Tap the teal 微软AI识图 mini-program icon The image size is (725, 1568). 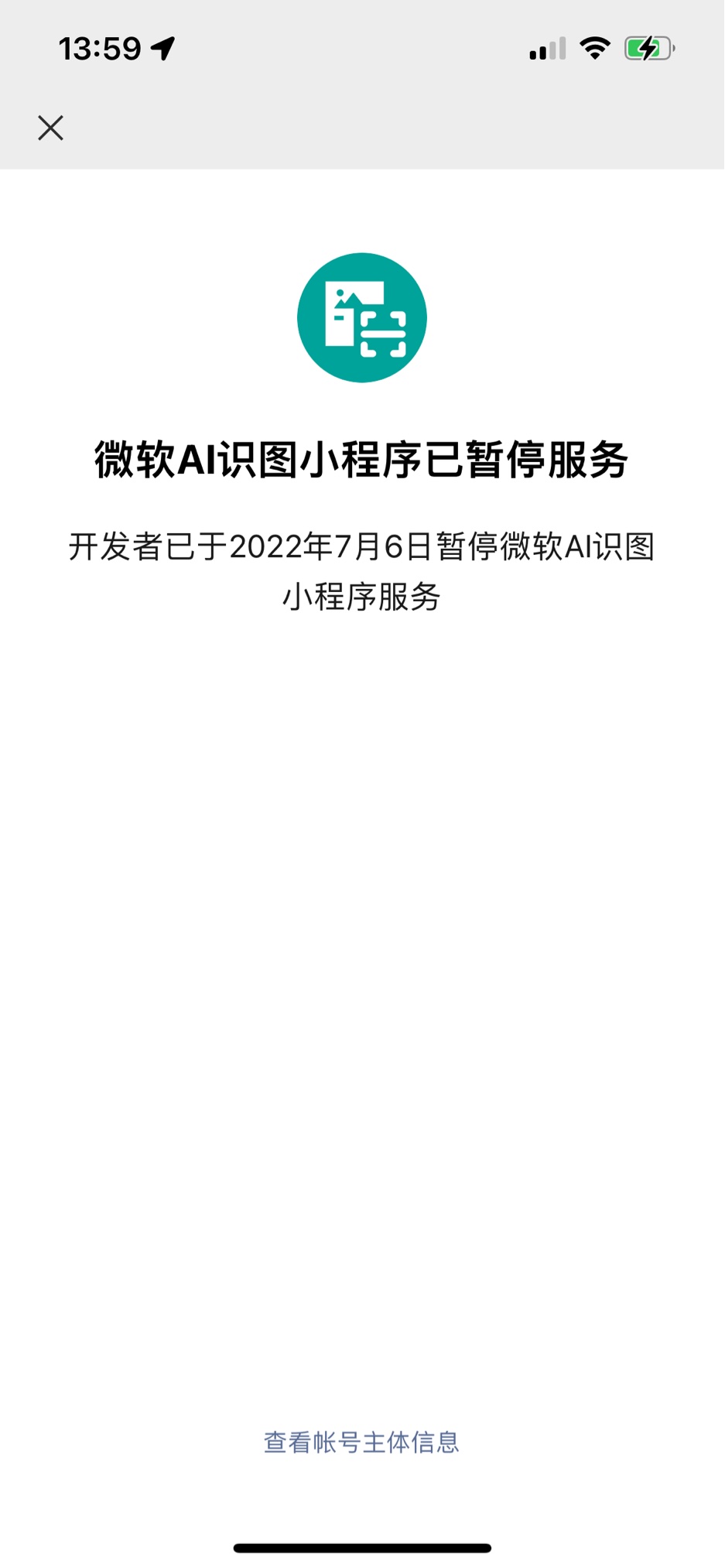coord(361,317)
